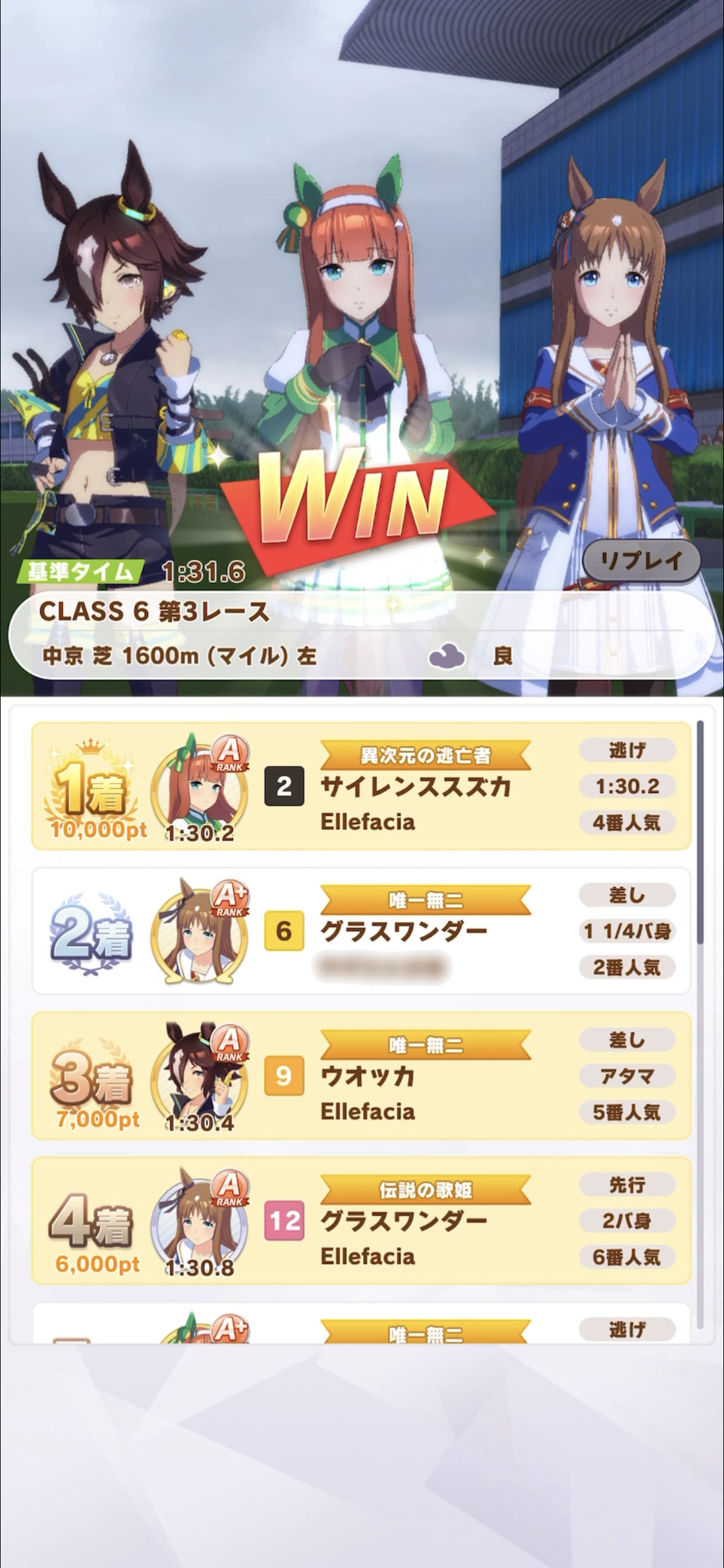Open 2nd place グラスワンダー result row
This screenshot has height=1568, width=724.
(361, 931)
